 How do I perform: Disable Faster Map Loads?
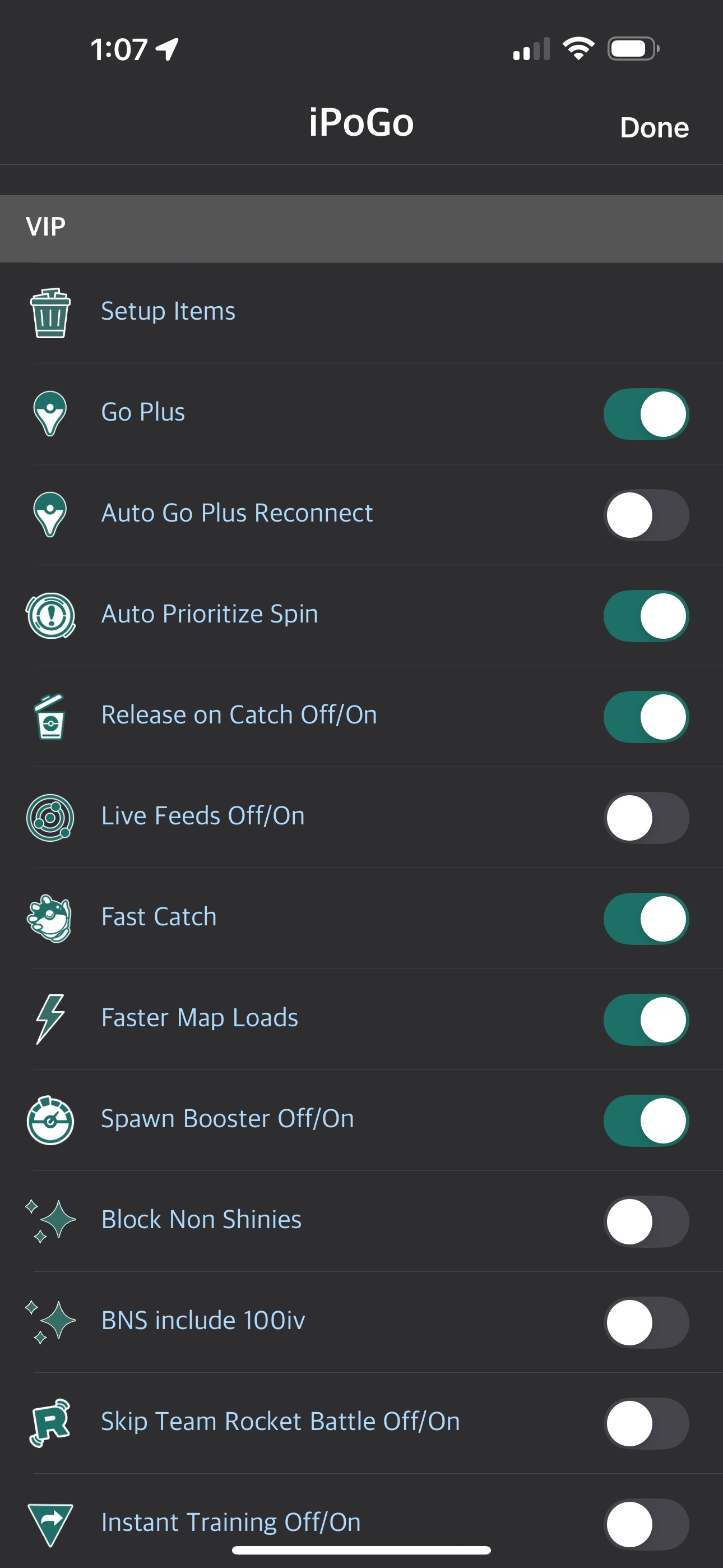(x=646, y=1020)
